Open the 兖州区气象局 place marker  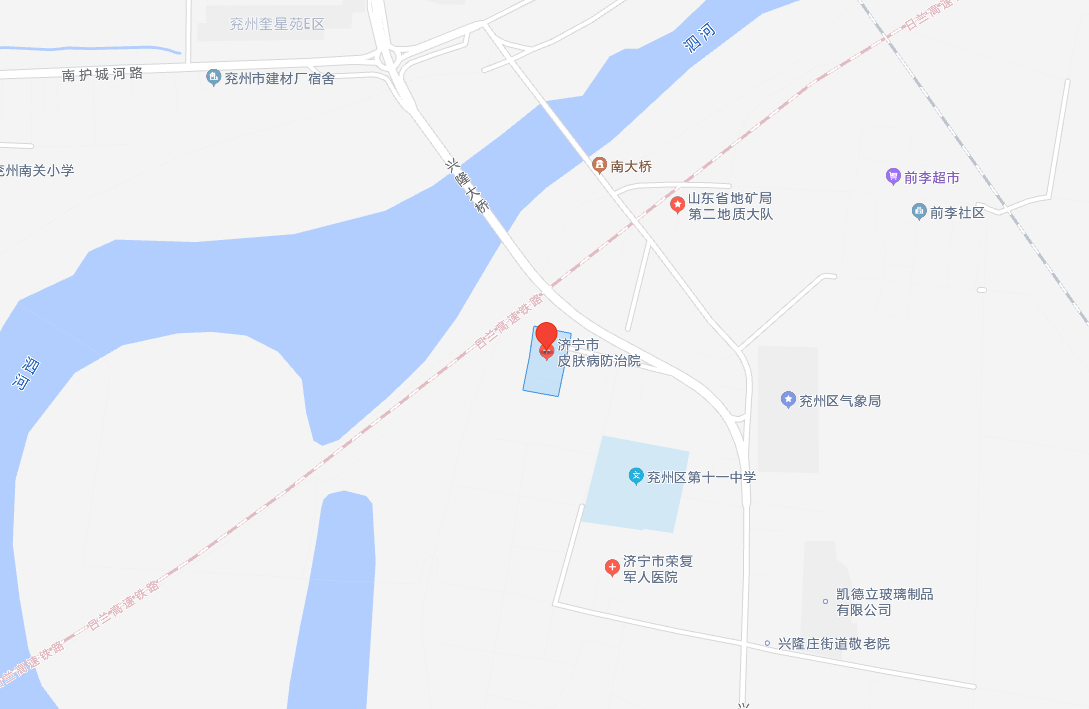tap(788, 400)
